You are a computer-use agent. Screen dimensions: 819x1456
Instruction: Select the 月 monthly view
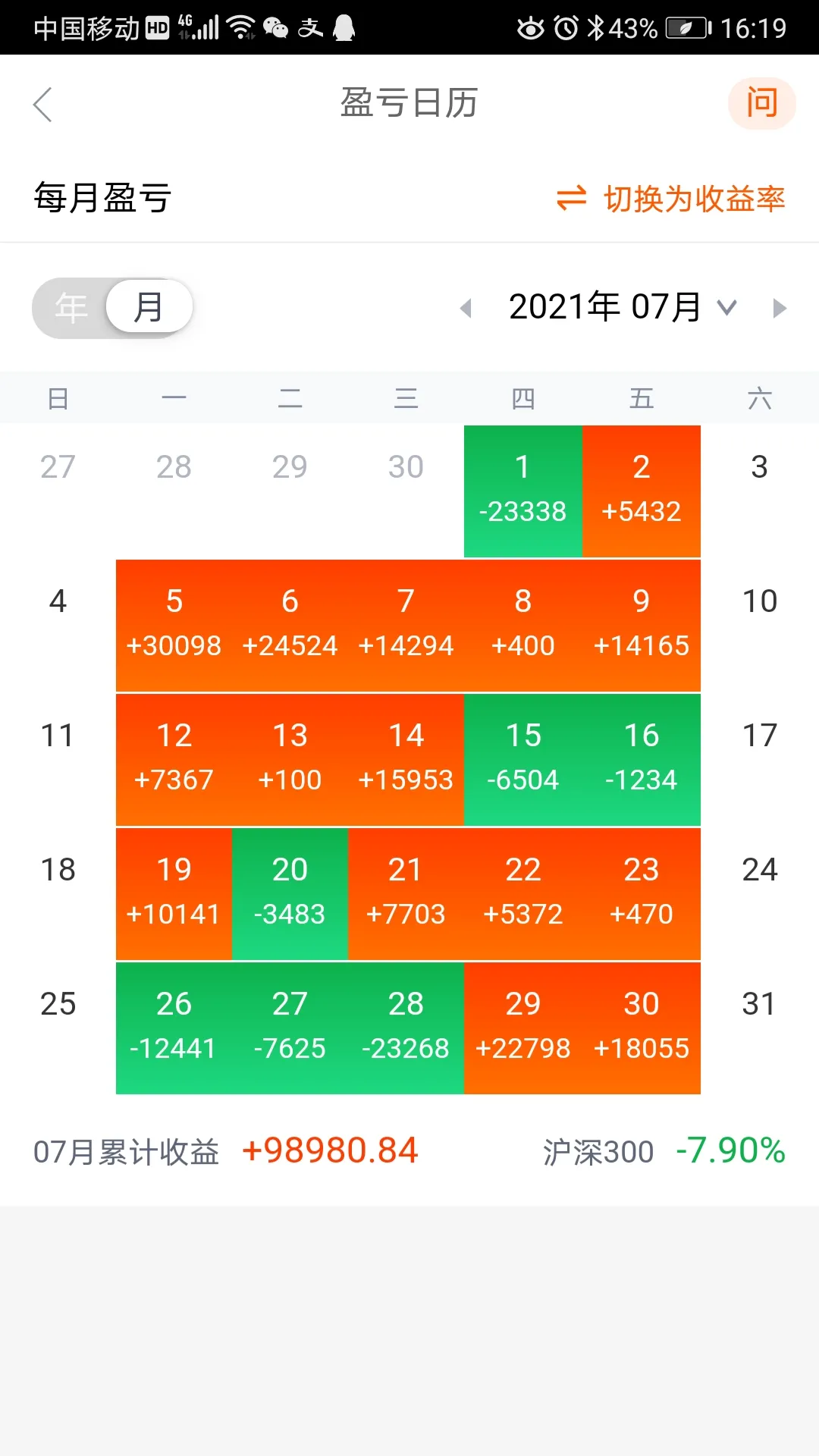[149, 307]
